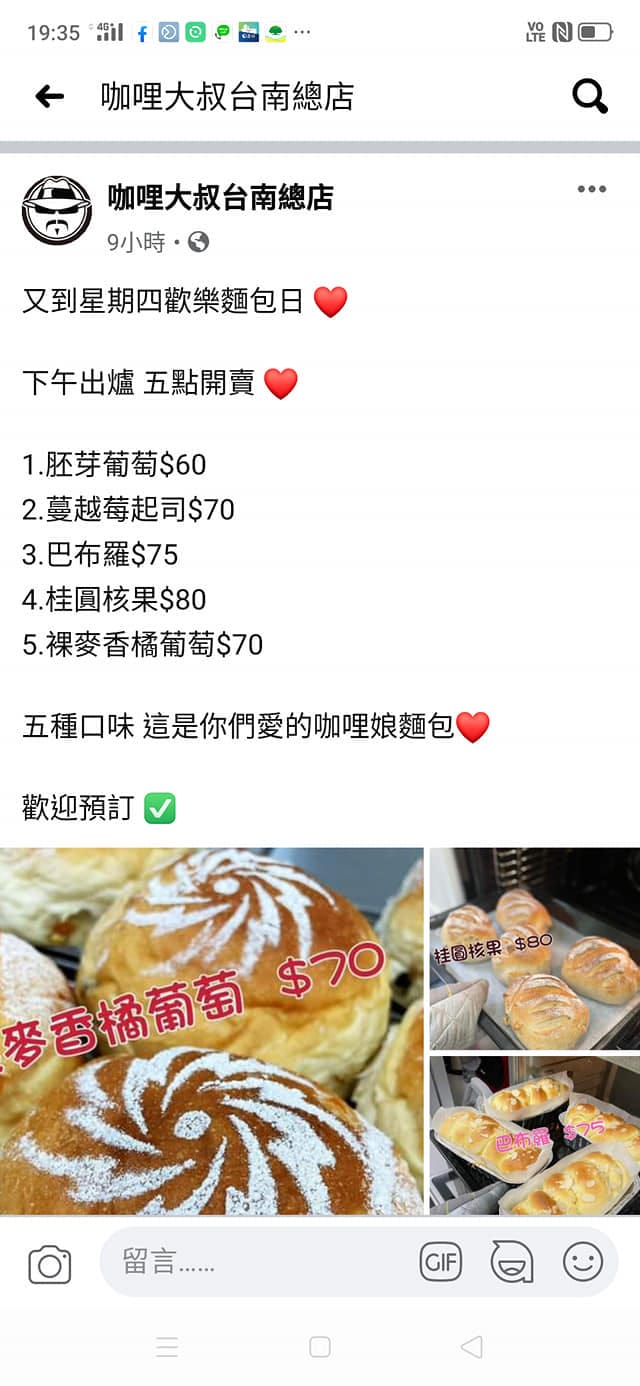Open the system recent apps view
640x1386 pixels.
coord(167,1347)
